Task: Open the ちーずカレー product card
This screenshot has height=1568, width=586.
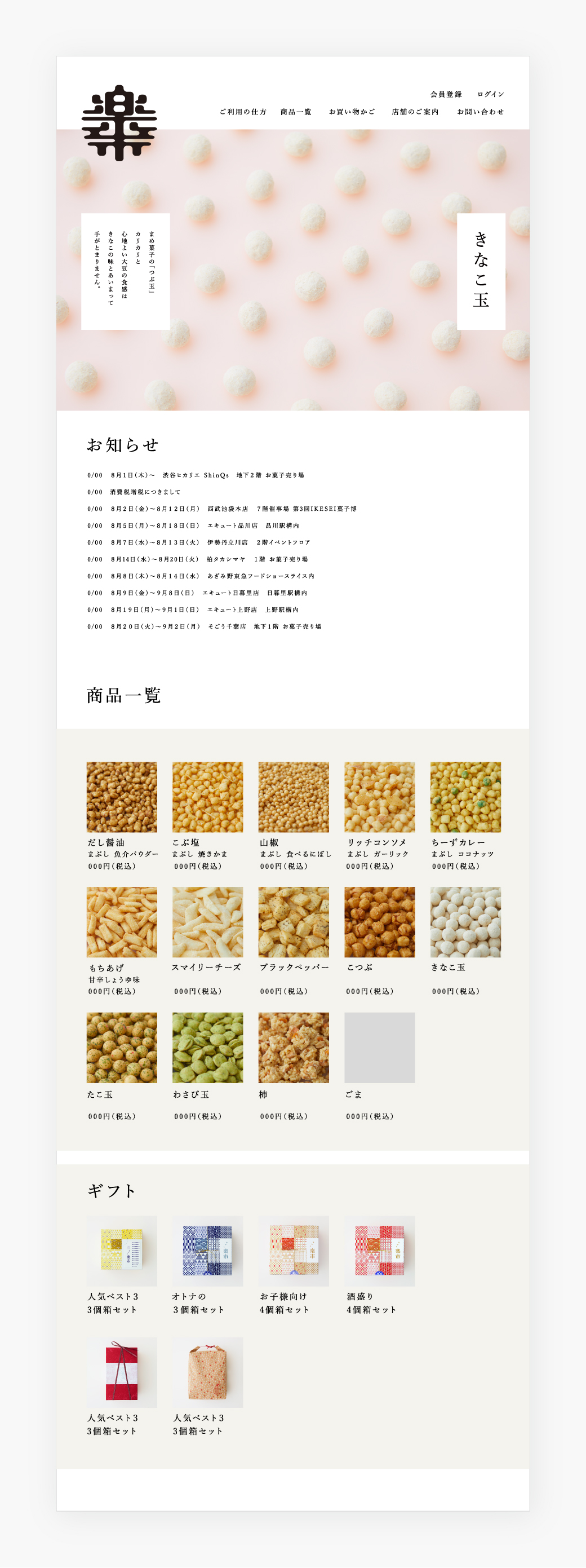Action: coord(465,797)
